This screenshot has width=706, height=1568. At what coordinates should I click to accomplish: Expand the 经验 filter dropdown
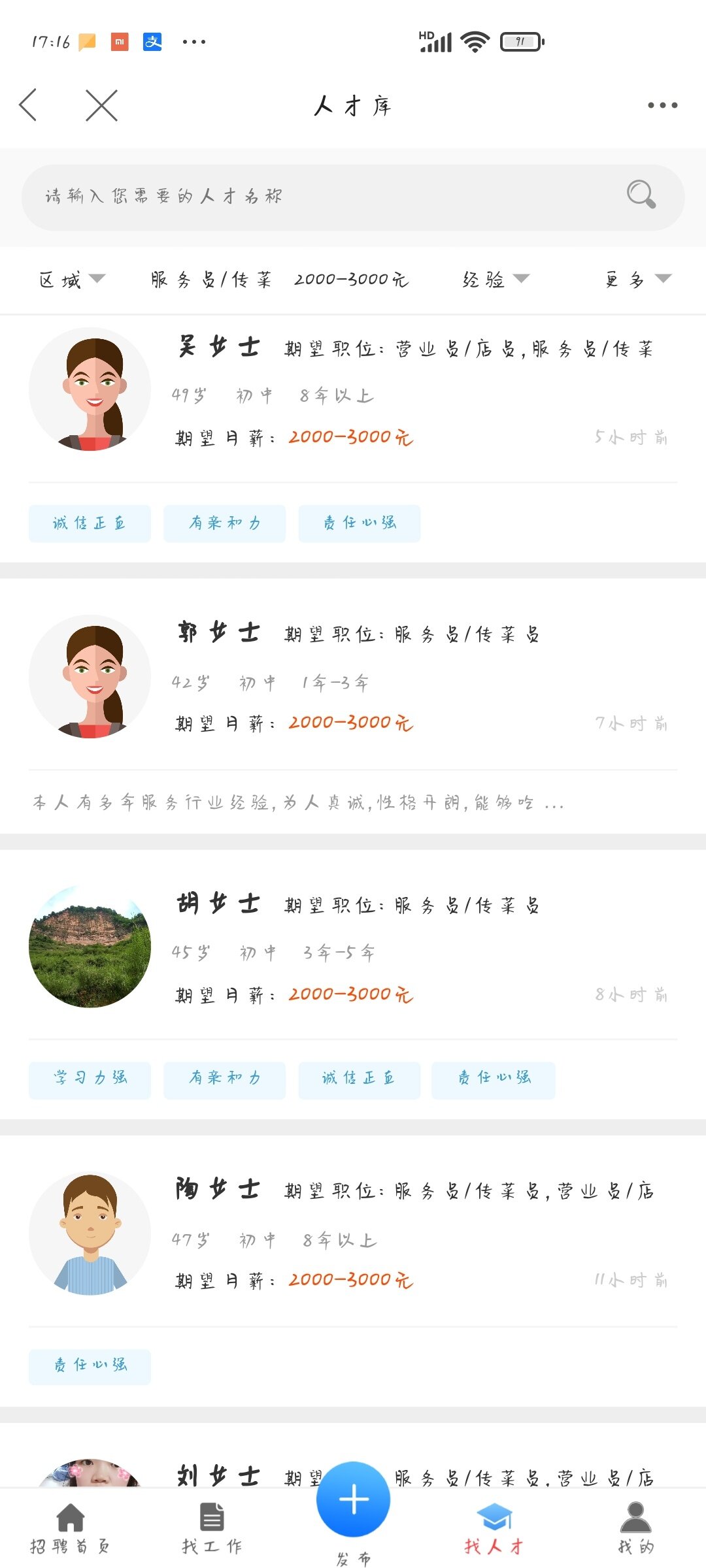495,280
